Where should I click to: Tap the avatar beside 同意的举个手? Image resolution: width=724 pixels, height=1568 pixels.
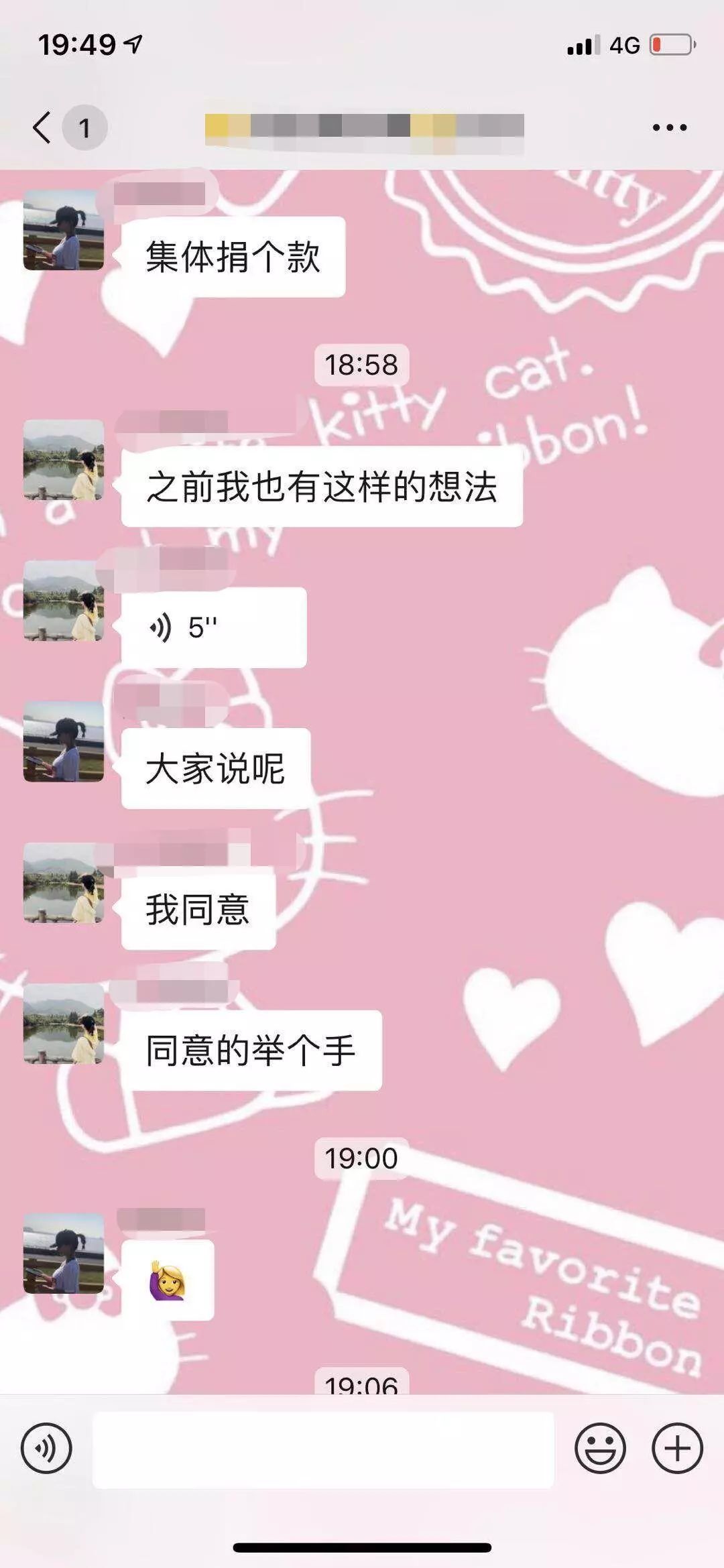point(64,1024)
